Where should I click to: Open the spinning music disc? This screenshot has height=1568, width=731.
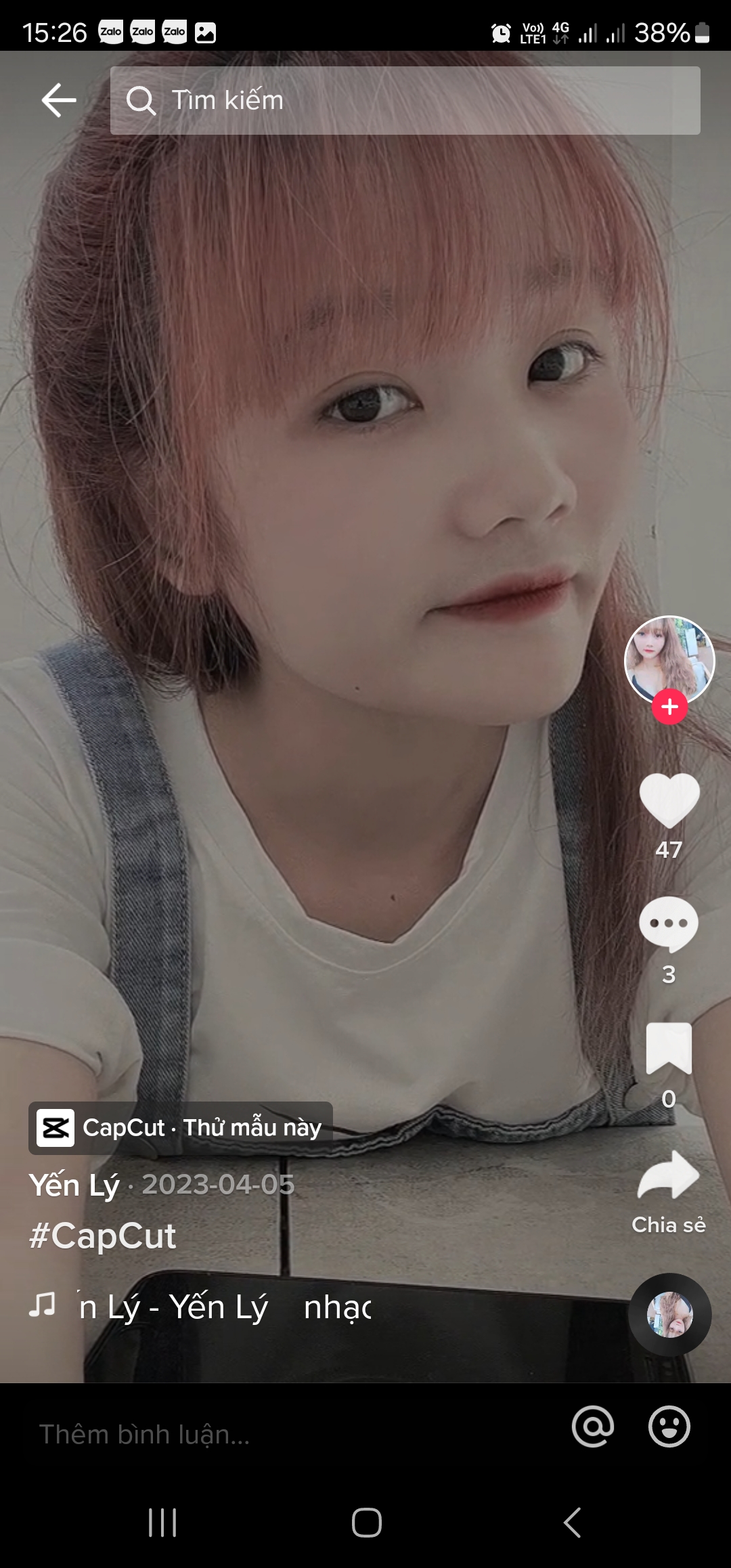click(669, 1314)
